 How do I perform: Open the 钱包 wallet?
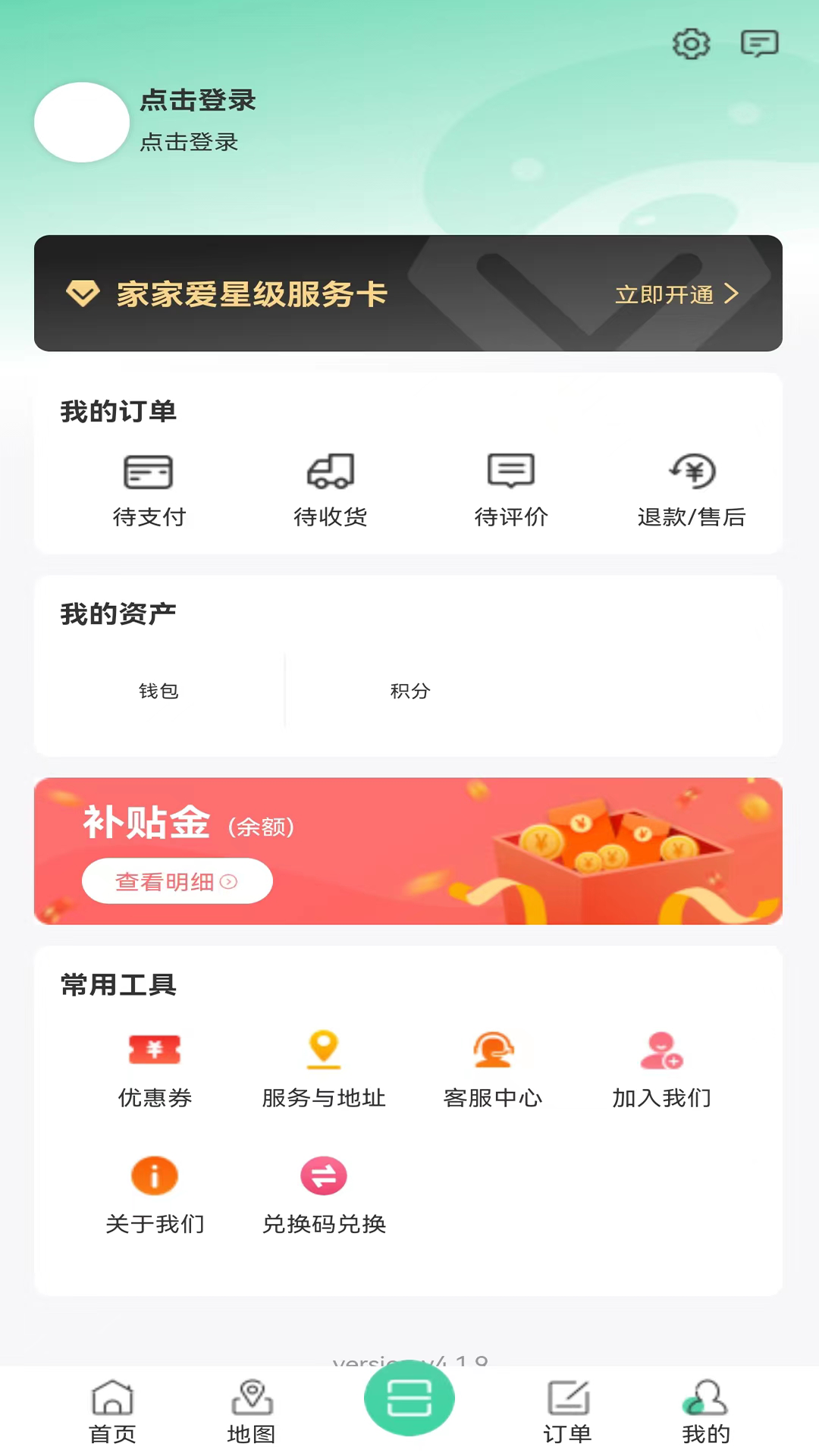tap(158, 691)
